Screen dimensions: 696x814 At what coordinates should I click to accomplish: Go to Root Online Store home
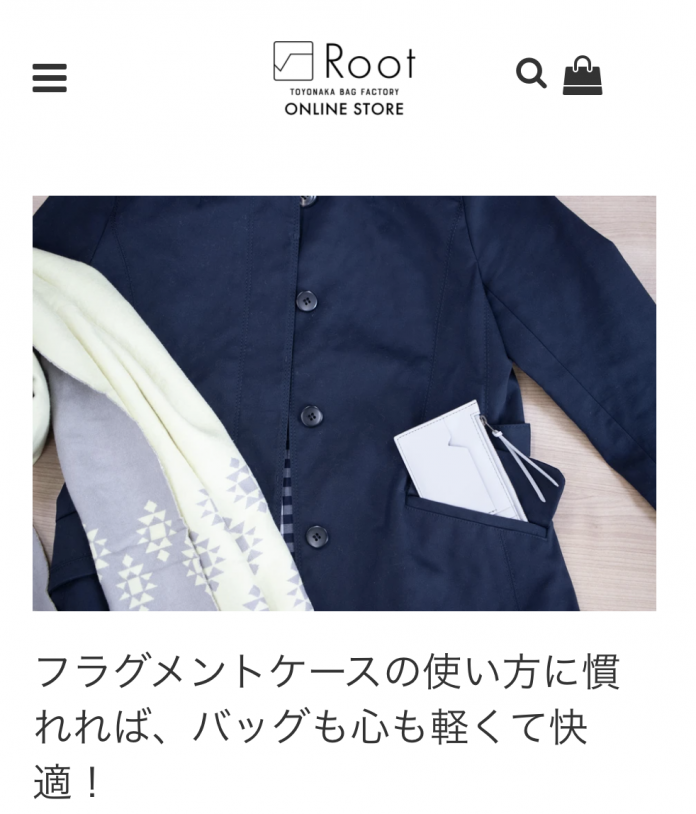point(344,78)
